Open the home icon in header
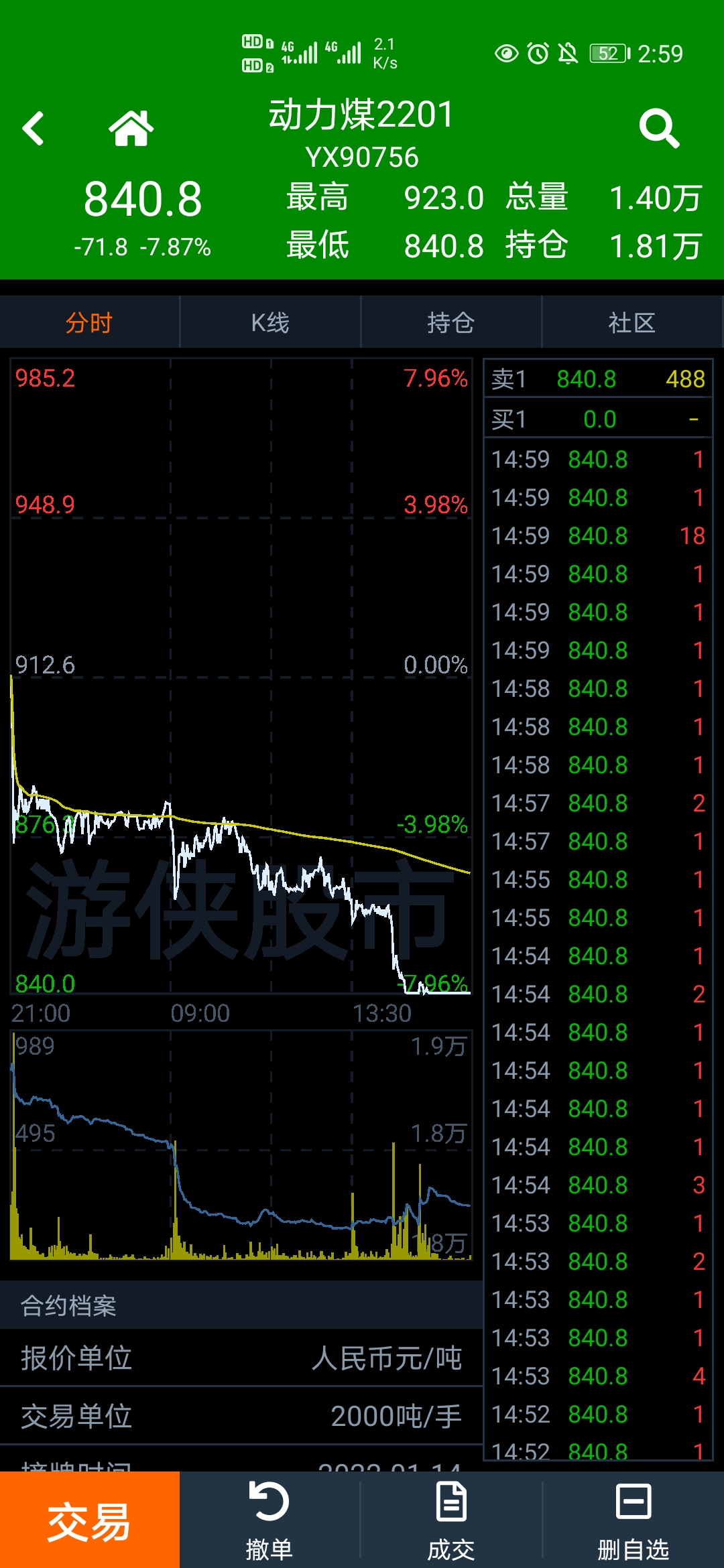The height and width of the screenshot is (1568, 724). click(131, 128)
